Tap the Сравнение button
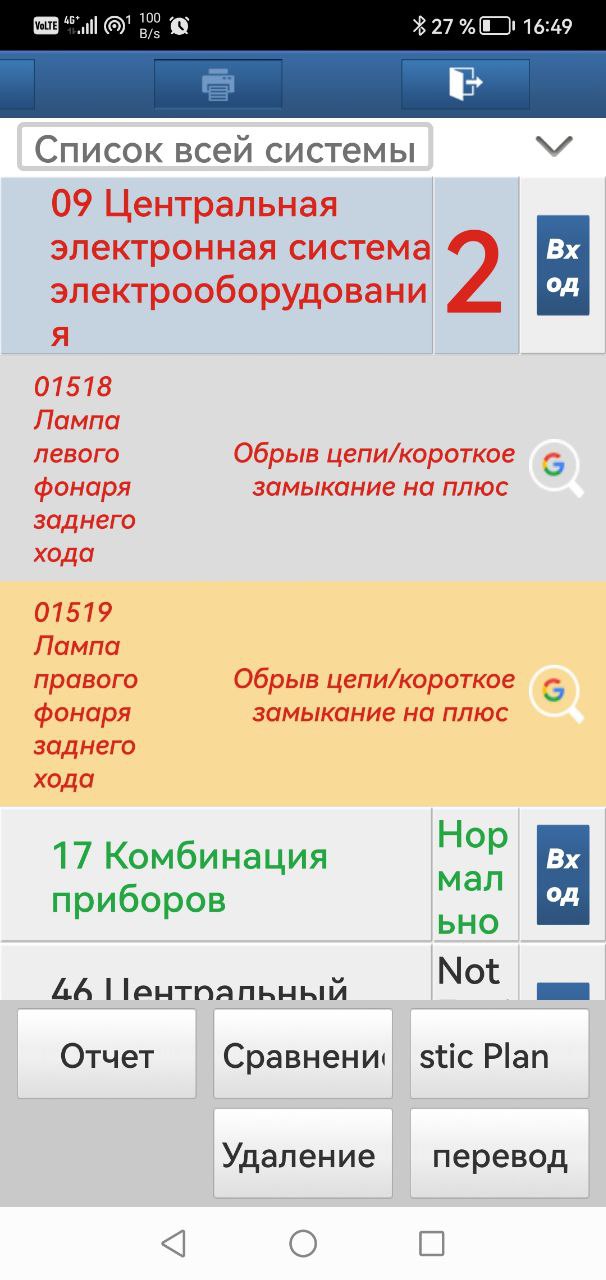The width and height of the screenshot is (606, 1280). pyautogui.click(x=303, y=1055)
